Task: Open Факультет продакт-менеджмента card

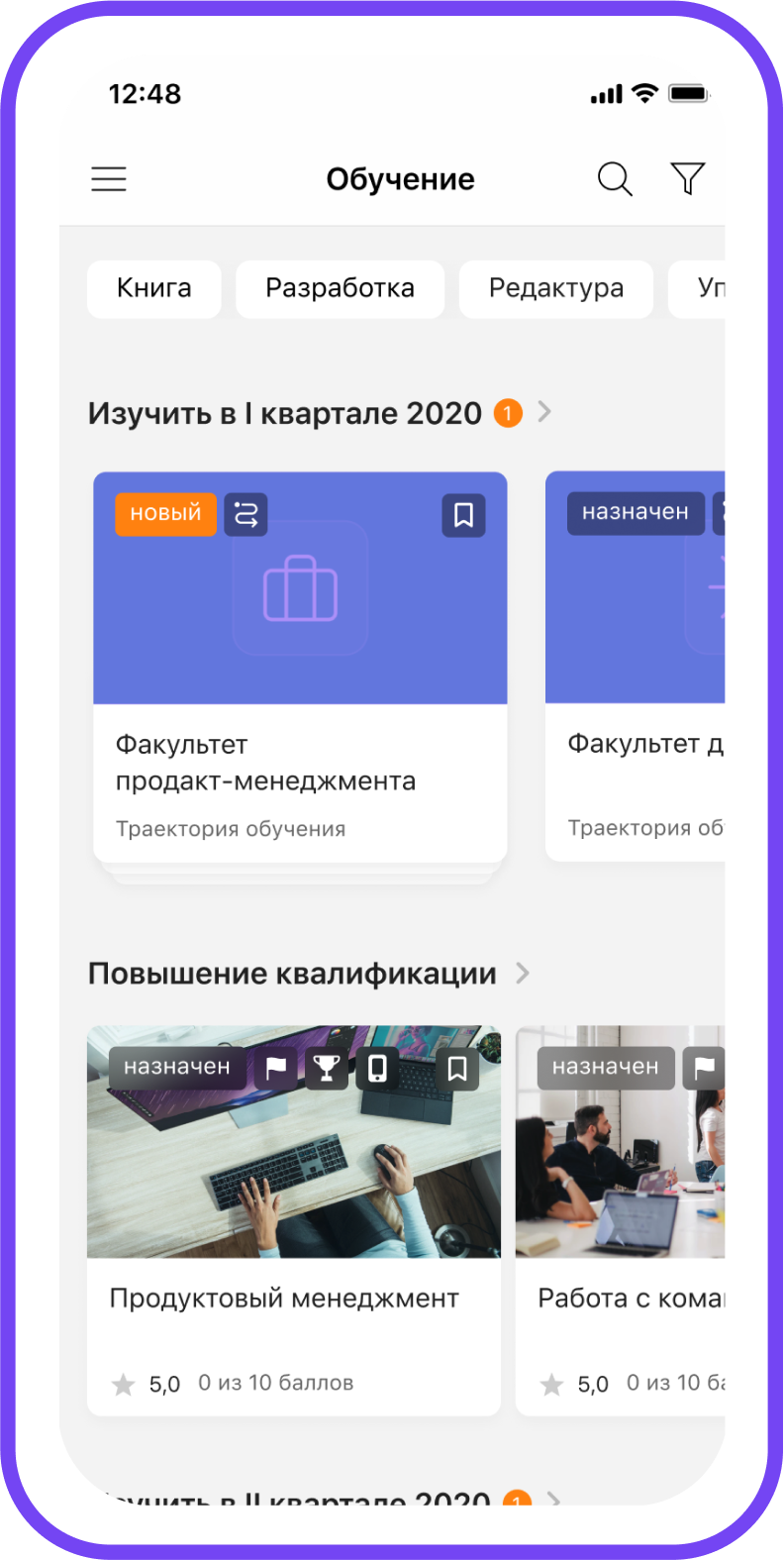Action: pos(300,763)
